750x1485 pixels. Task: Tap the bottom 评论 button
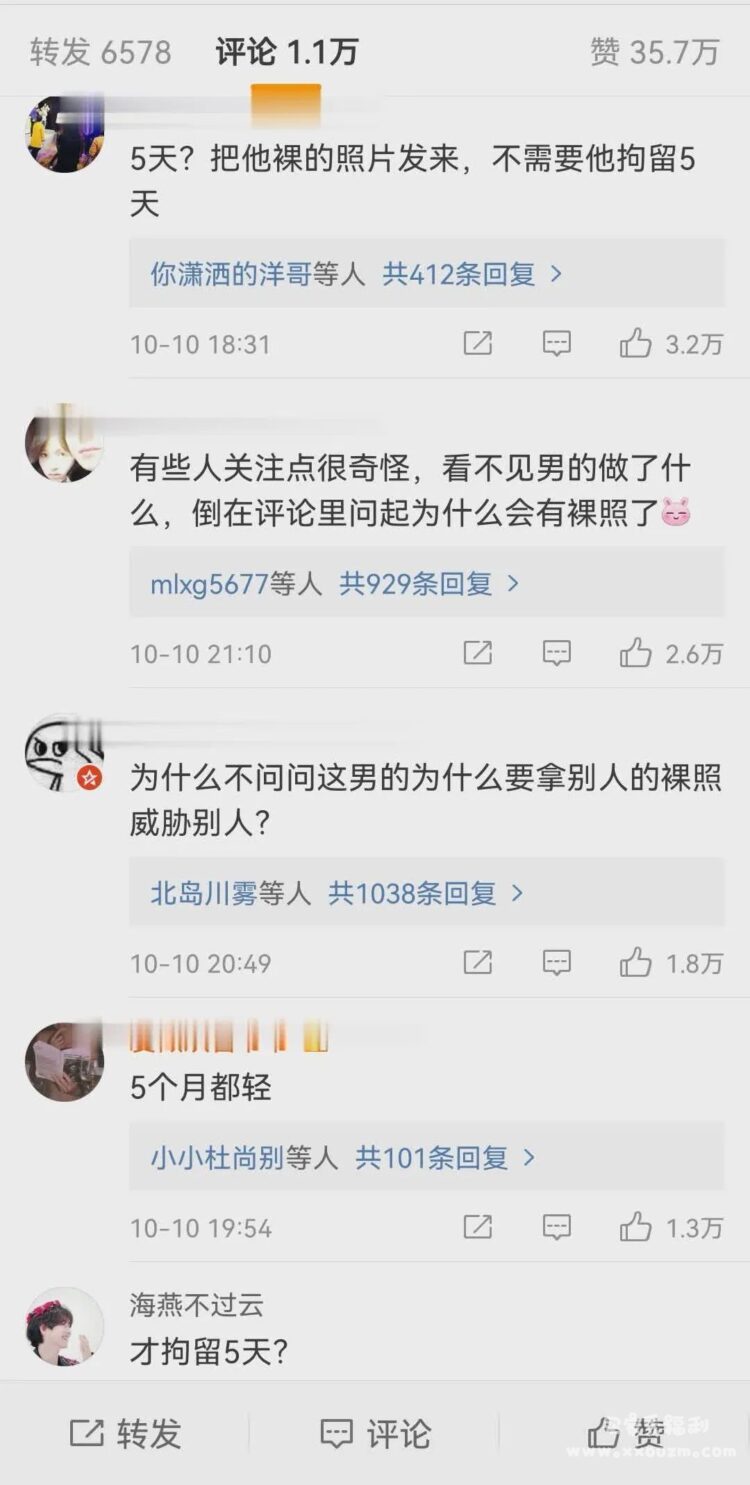[375, 1434]
